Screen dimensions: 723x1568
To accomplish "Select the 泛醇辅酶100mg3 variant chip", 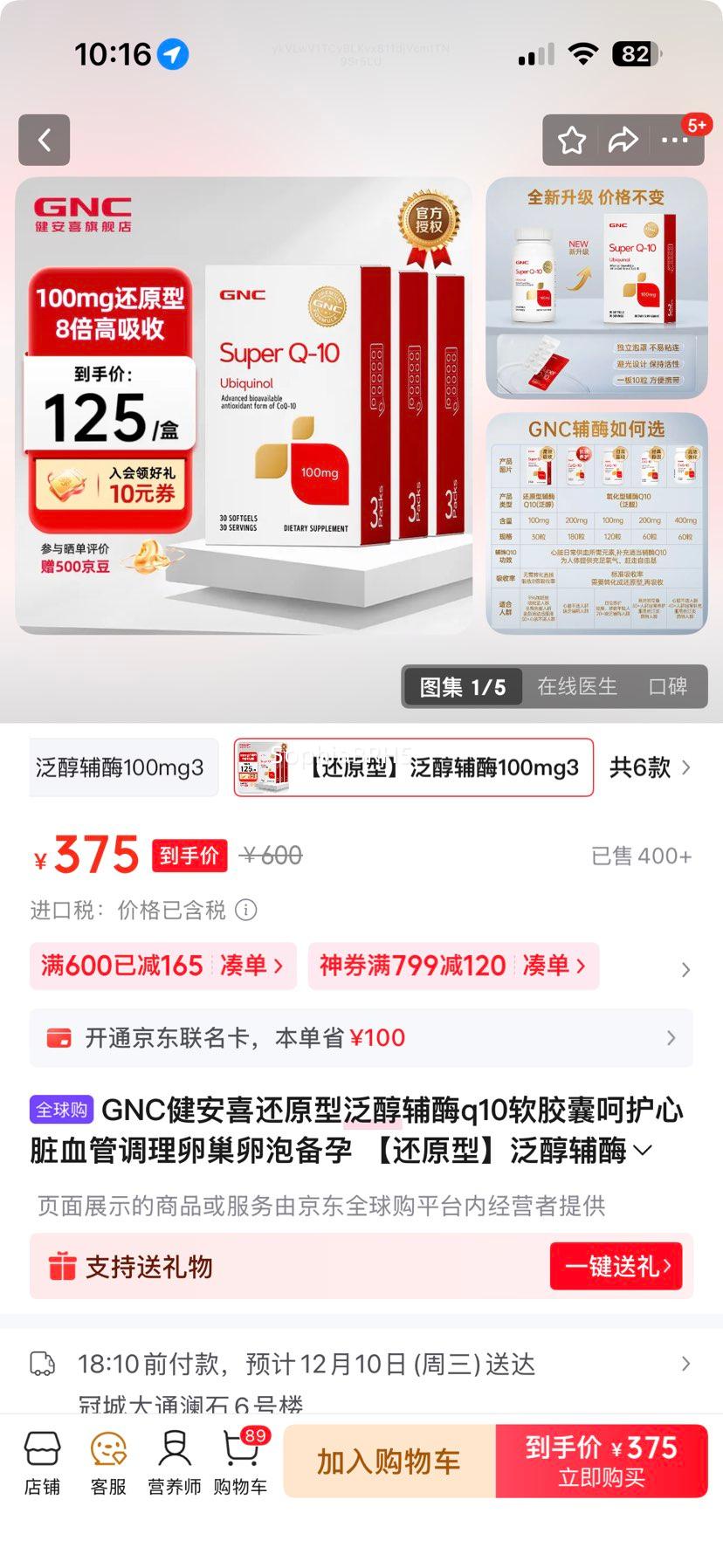I will click(x=123, y=767).
